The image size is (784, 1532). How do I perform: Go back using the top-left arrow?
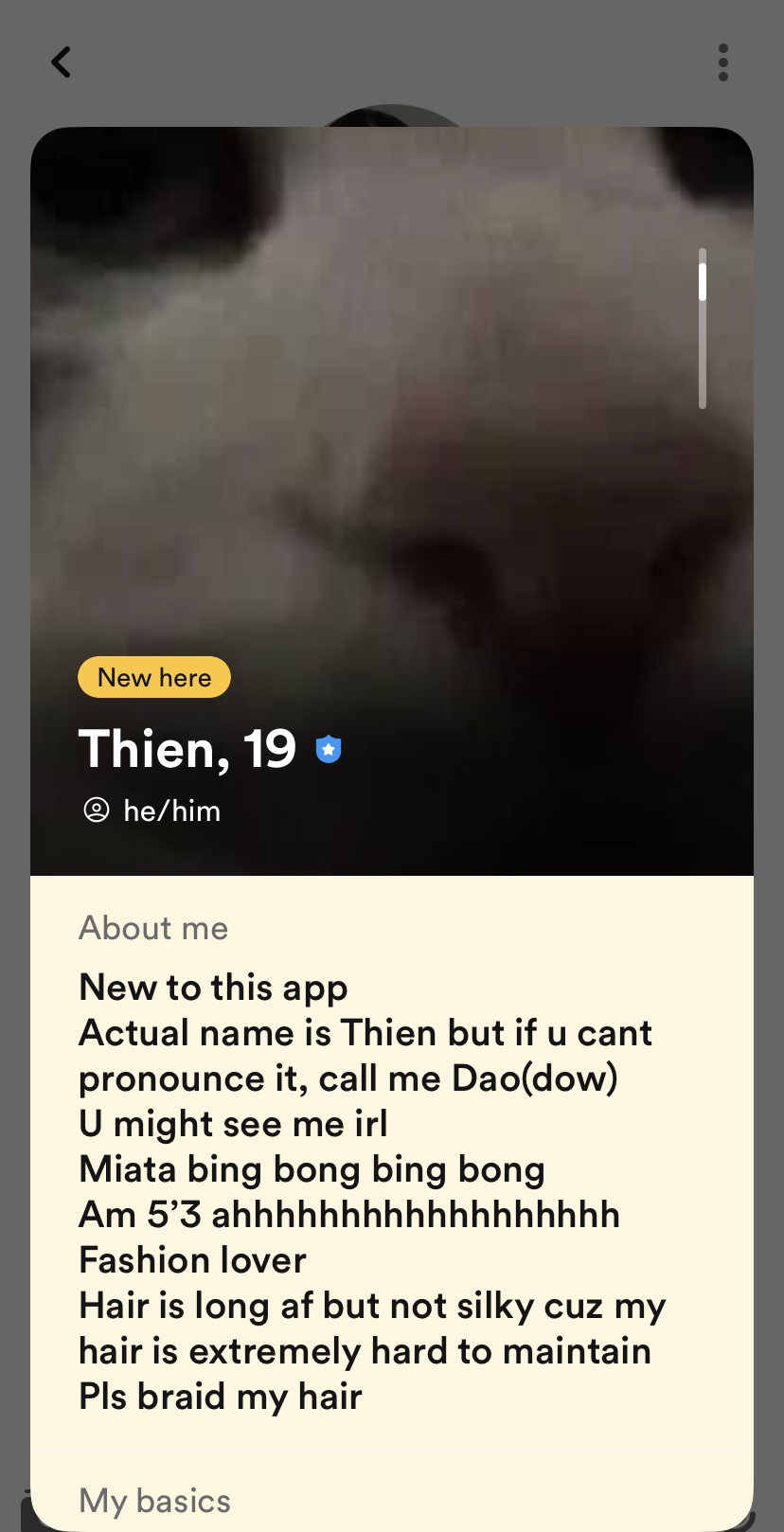[61, 62]
